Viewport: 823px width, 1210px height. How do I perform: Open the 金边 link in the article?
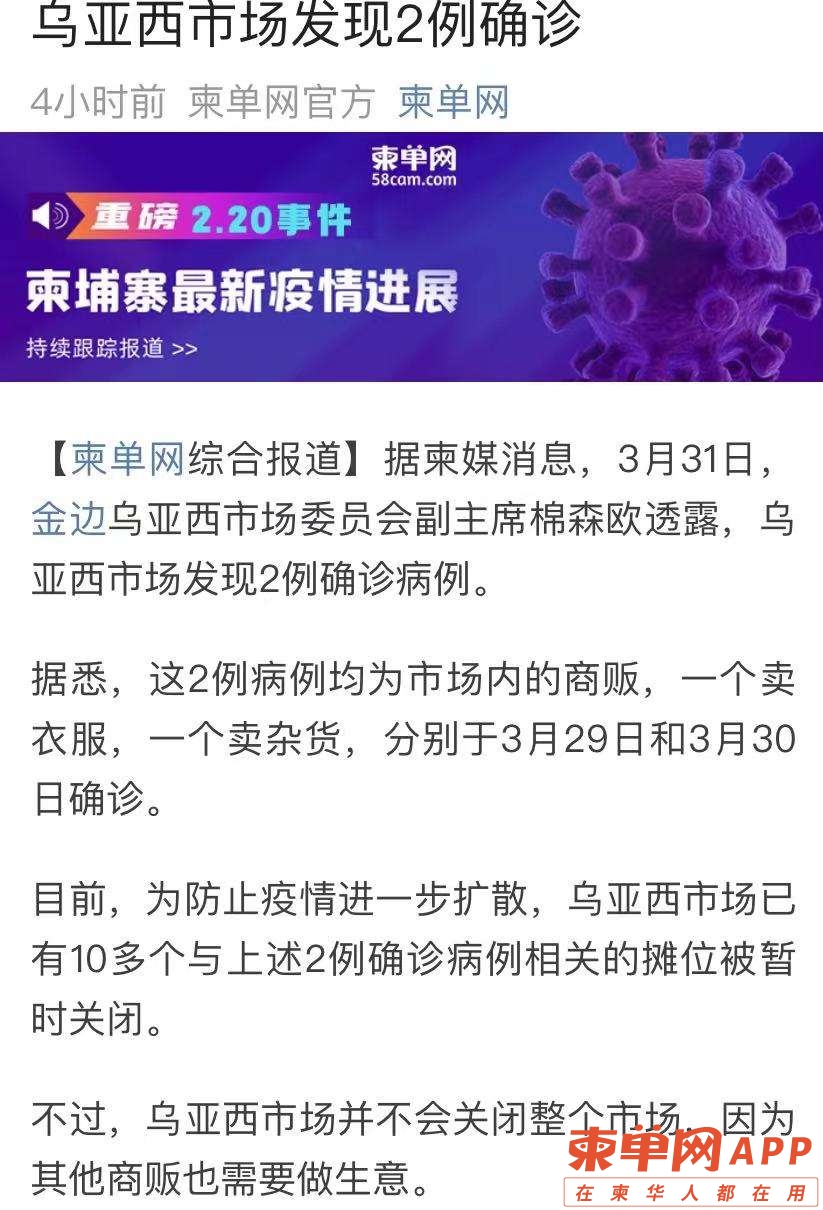(68, 521)
